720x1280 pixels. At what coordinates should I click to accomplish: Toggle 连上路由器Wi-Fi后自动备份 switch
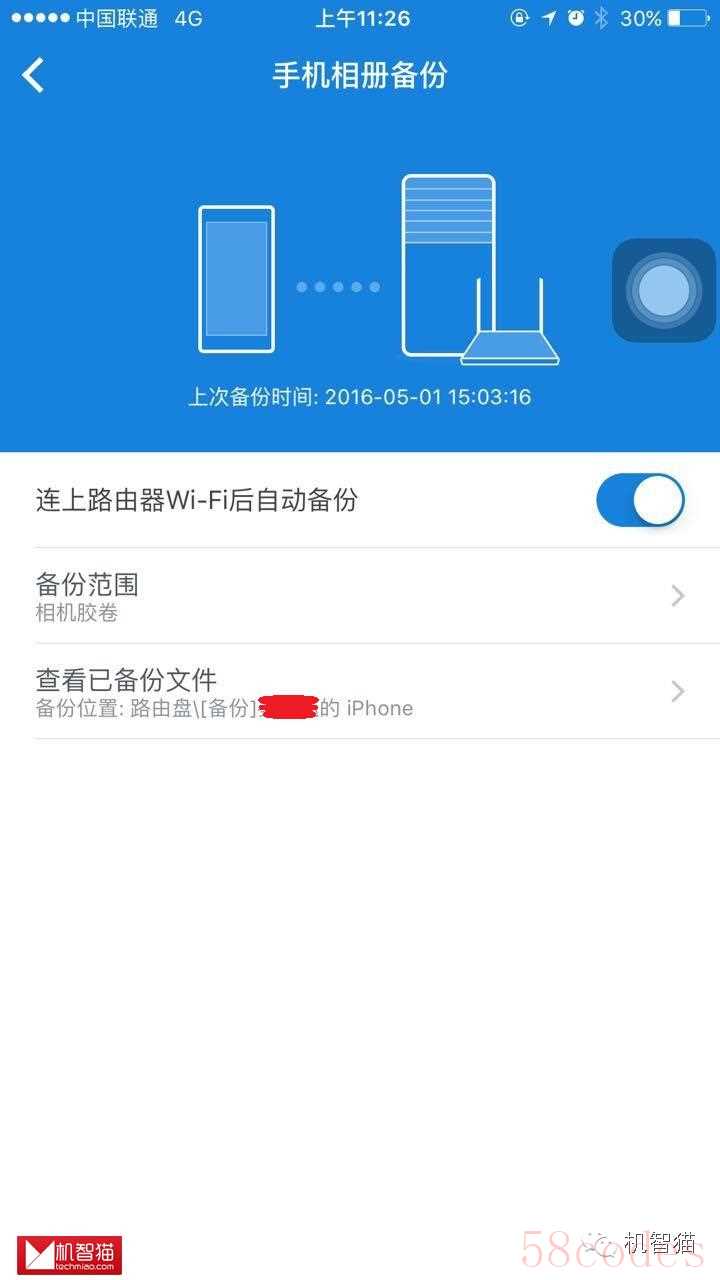640,500
